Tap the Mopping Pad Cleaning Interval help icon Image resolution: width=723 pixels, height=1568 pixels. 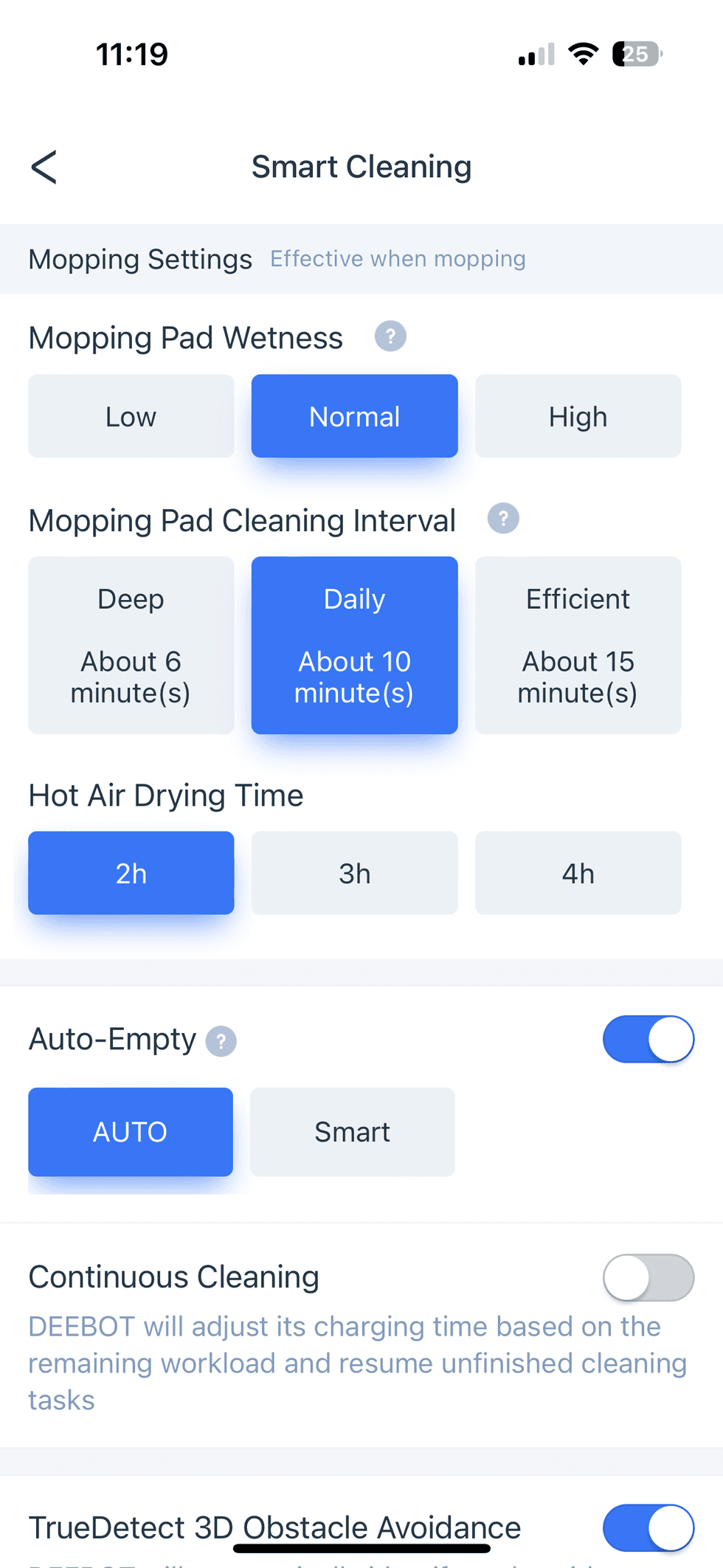pos(502,519)
